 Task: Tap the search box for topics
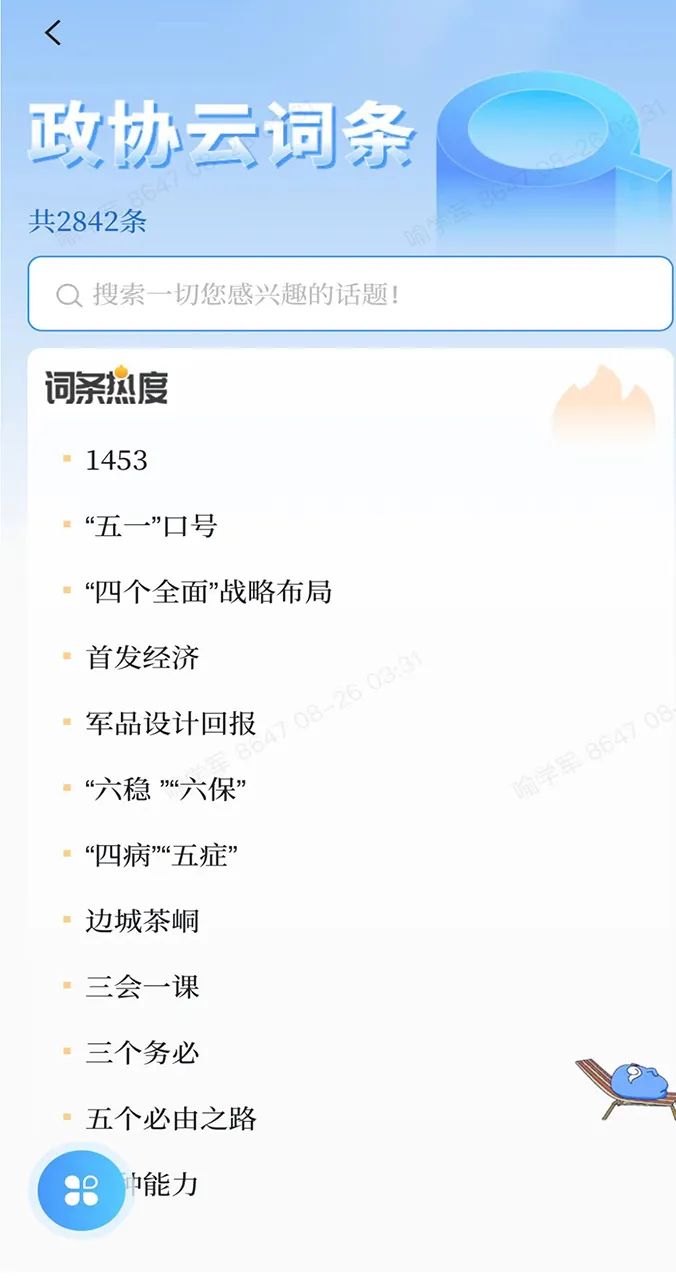click(x=350, y=294)
